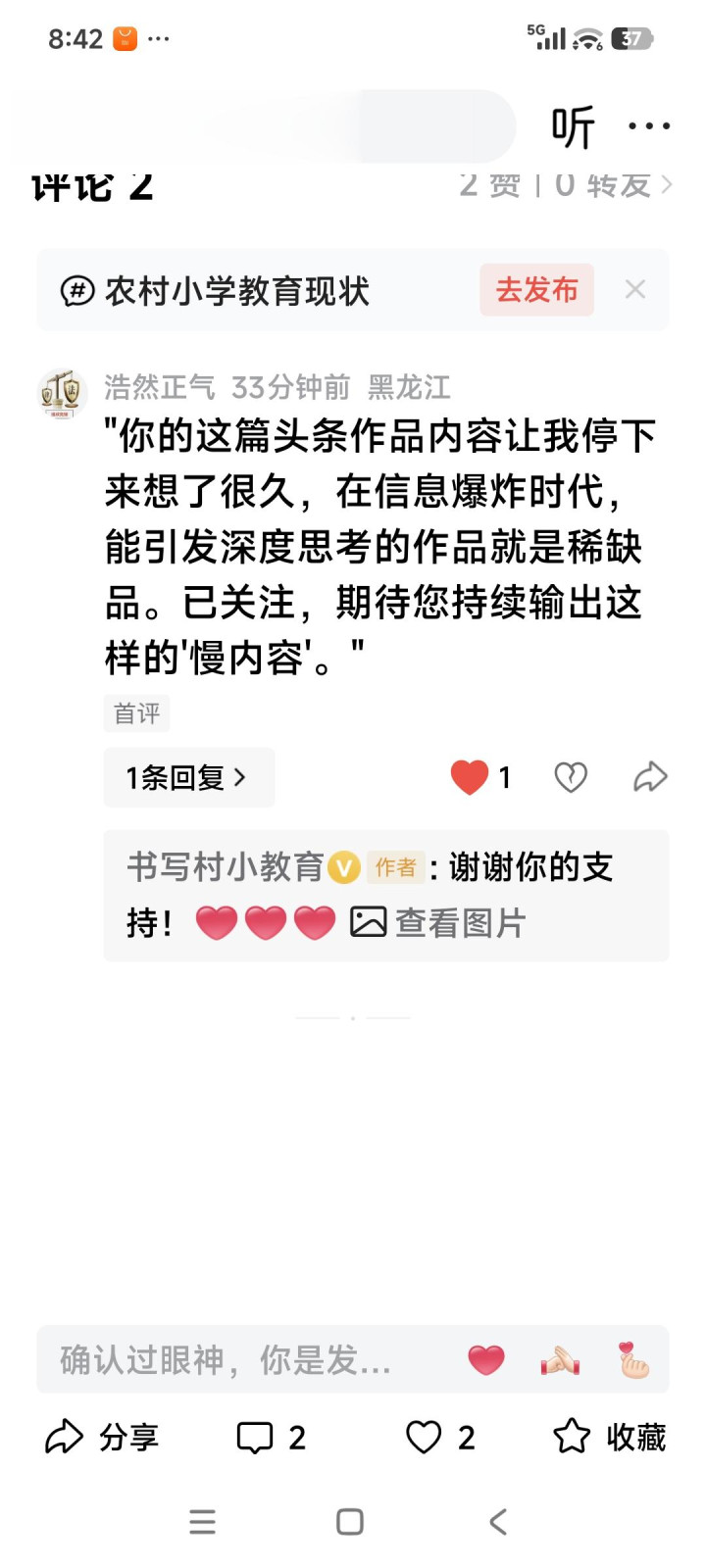Send the clapping hands quick emoji
Image resolution: width=706 pixels, height=1568 pixels.
560,1360
